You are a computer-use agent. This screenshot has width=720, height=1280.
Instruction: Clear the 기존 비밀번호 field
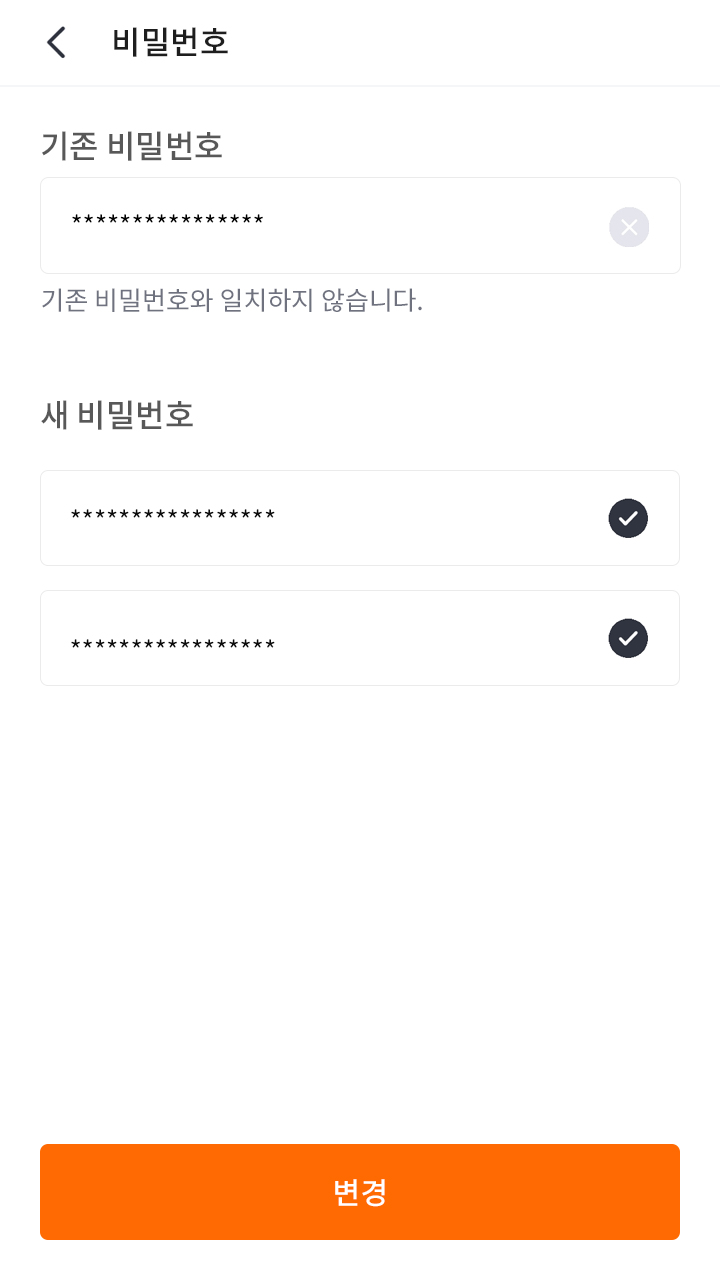[628, 227]
